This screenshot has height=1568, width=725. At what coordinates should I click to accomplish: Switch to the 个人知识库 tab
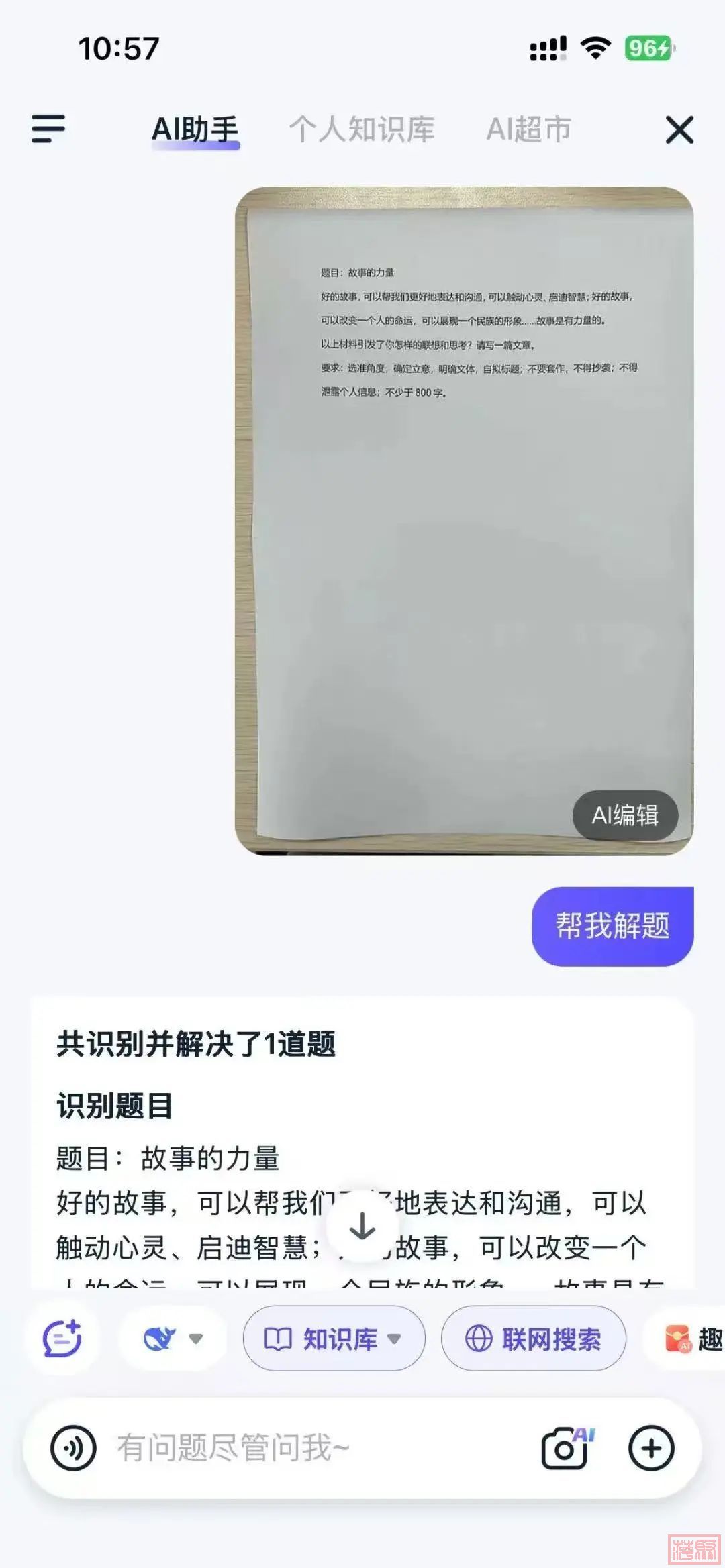point(362,129)
